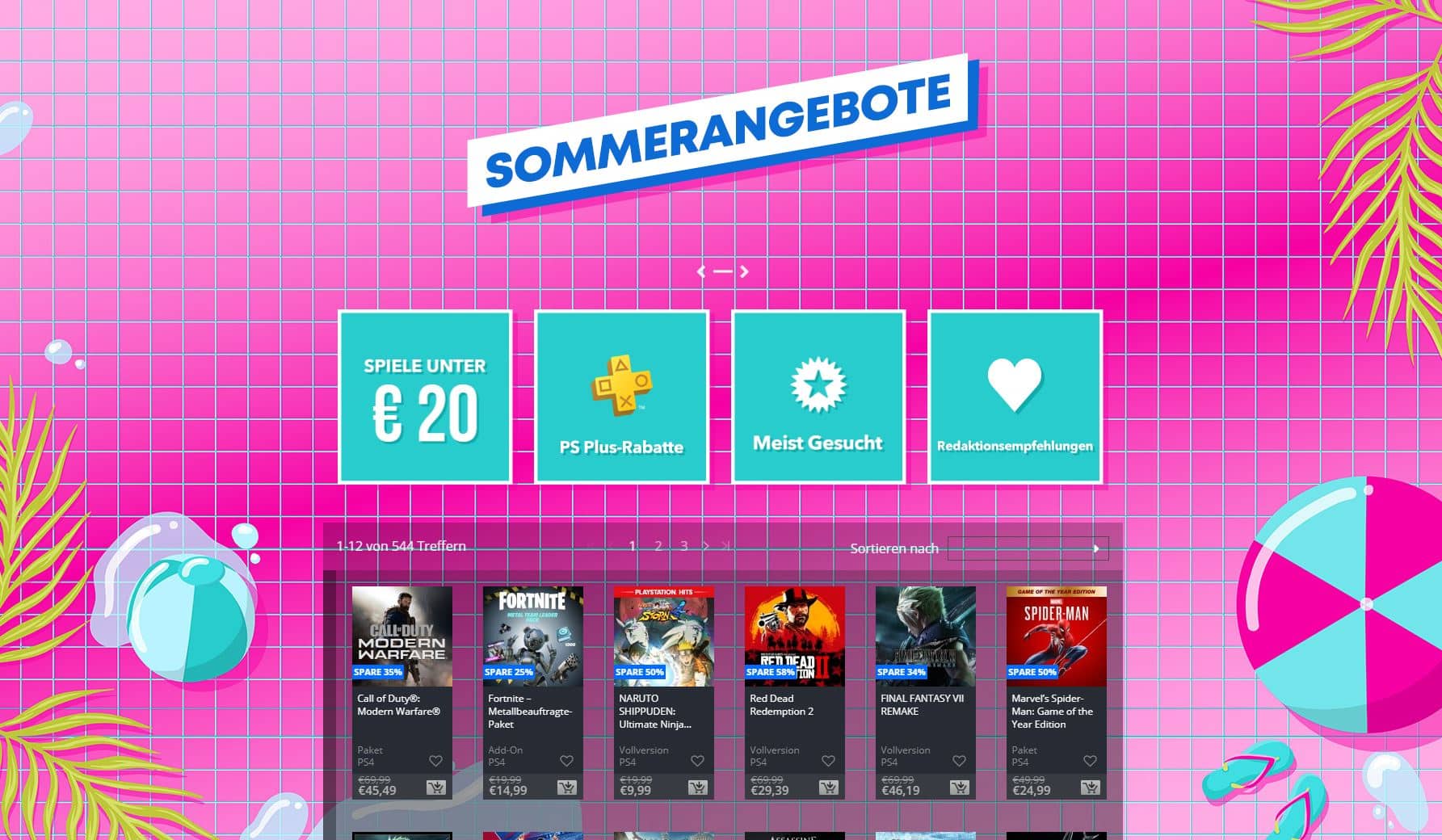This screenshot has height=840, width=1442.
Task: Add Red Dead Redemption 2 to cart
Action: pyautogui.click(x=828, y=787)
